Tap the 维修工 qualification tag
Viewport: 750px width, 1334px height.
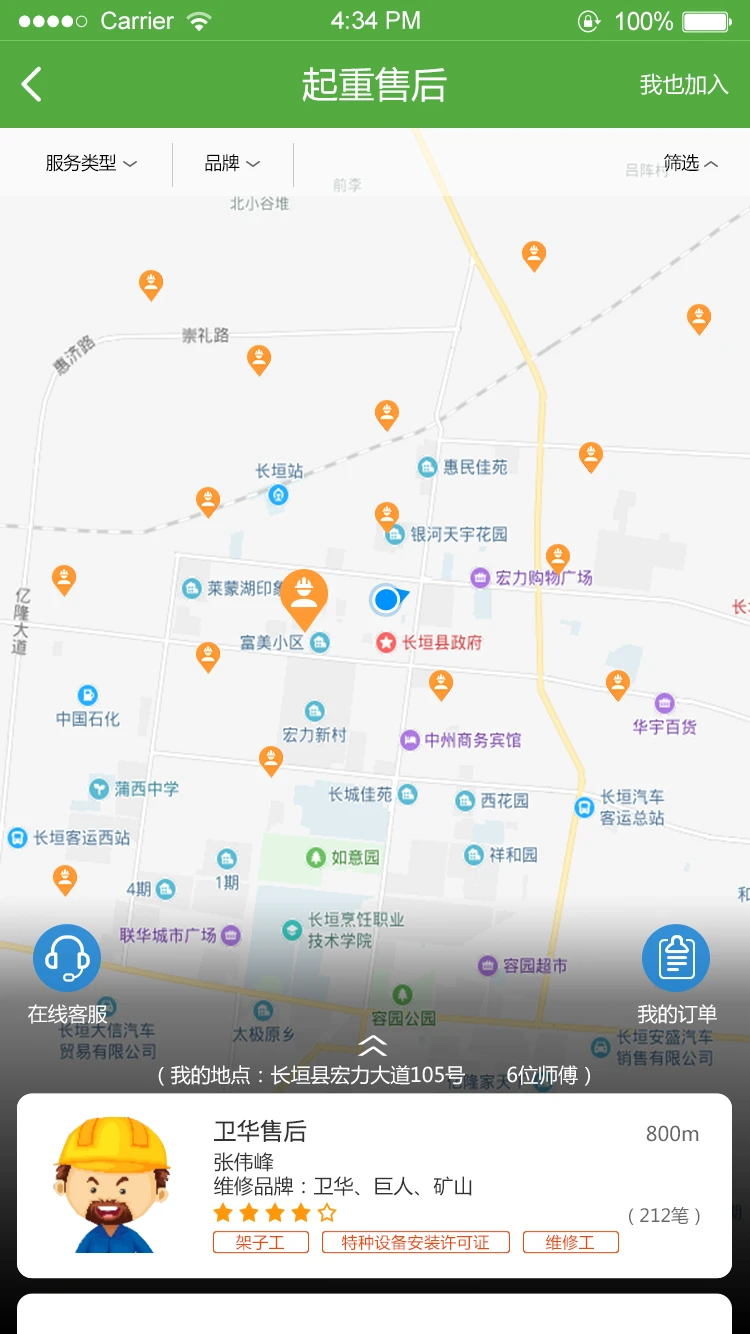(x=570, y=1242)
